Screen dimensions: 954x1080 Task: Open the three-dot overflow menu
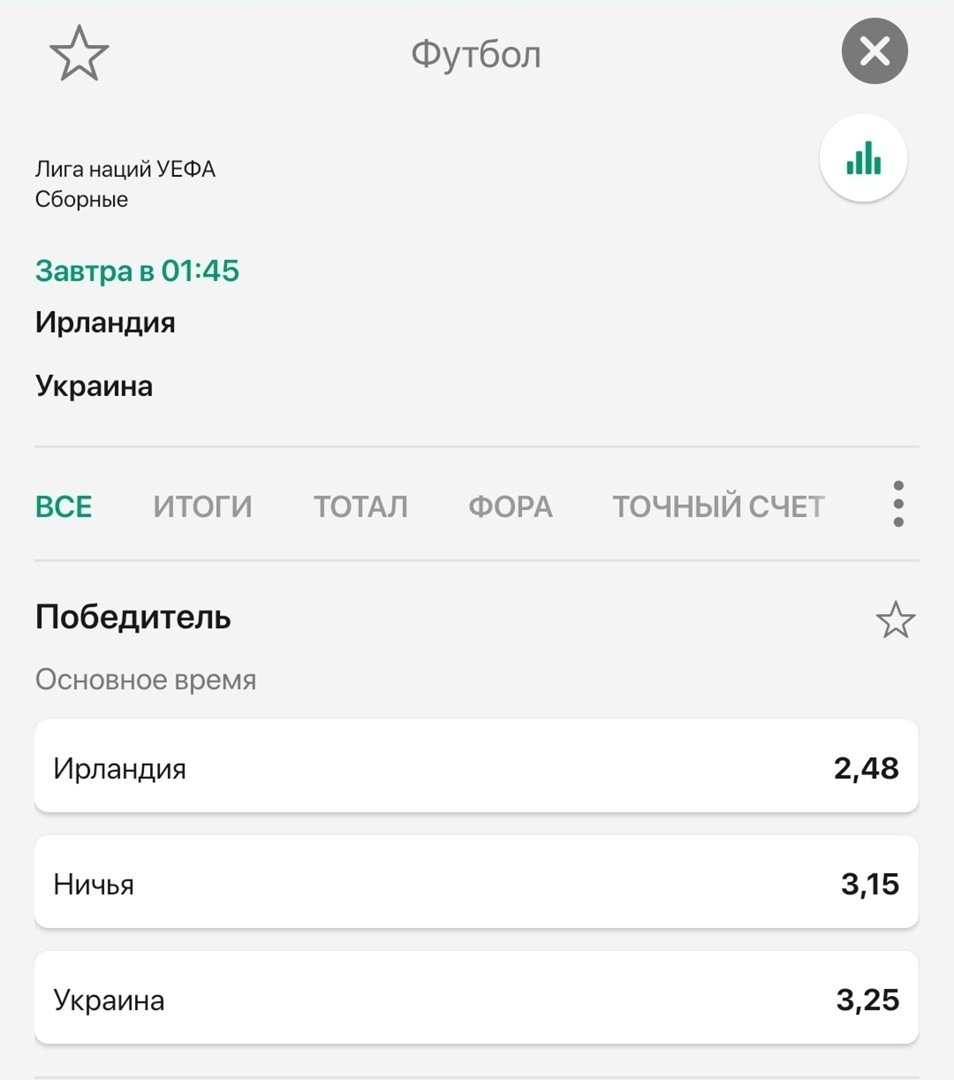click(898, 504)
